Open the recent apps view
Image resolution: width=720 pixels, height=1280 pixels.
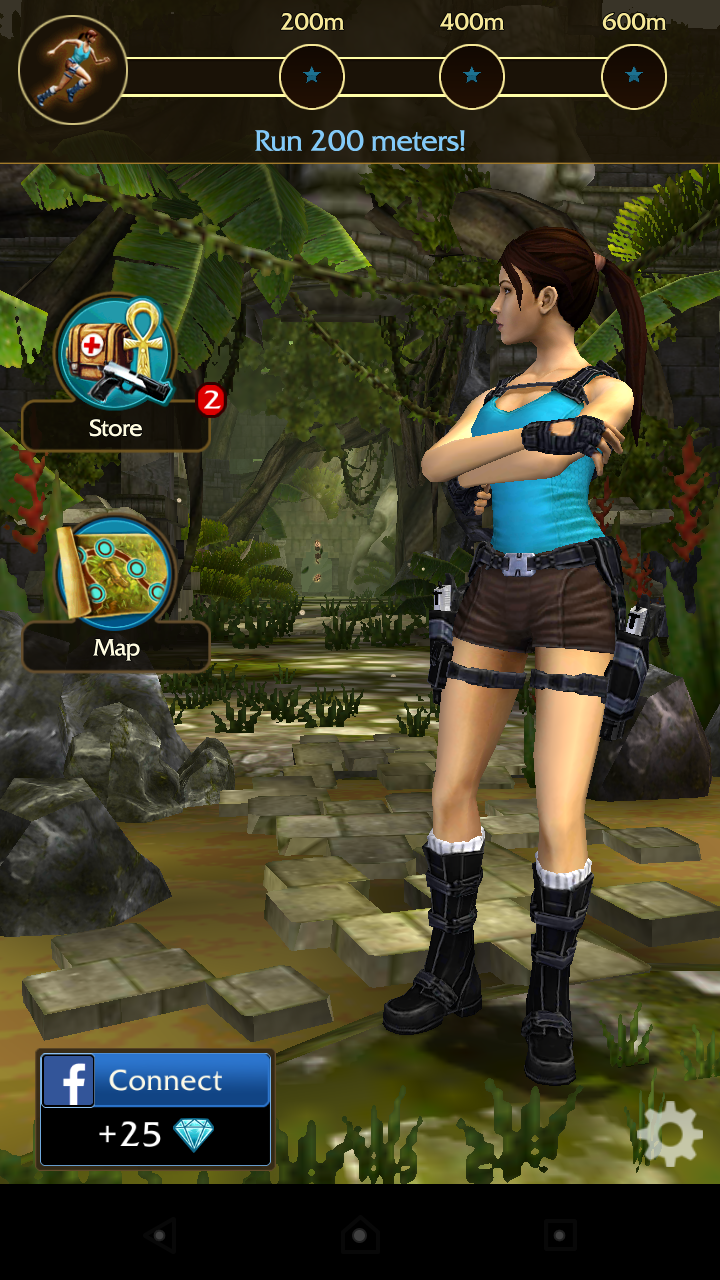coord(559,1235)
